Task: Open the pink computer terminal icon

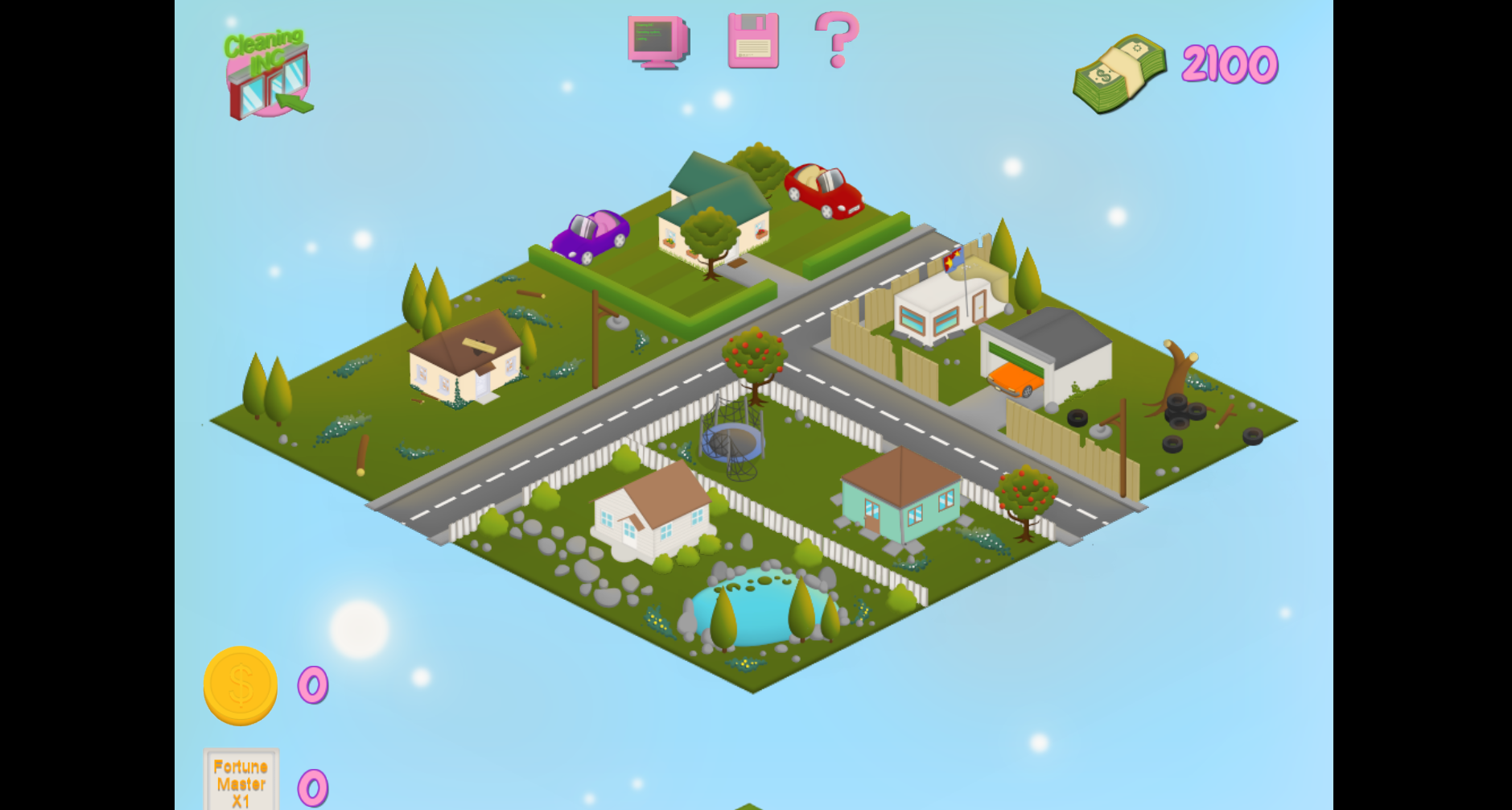Action: tap(657, 41)
